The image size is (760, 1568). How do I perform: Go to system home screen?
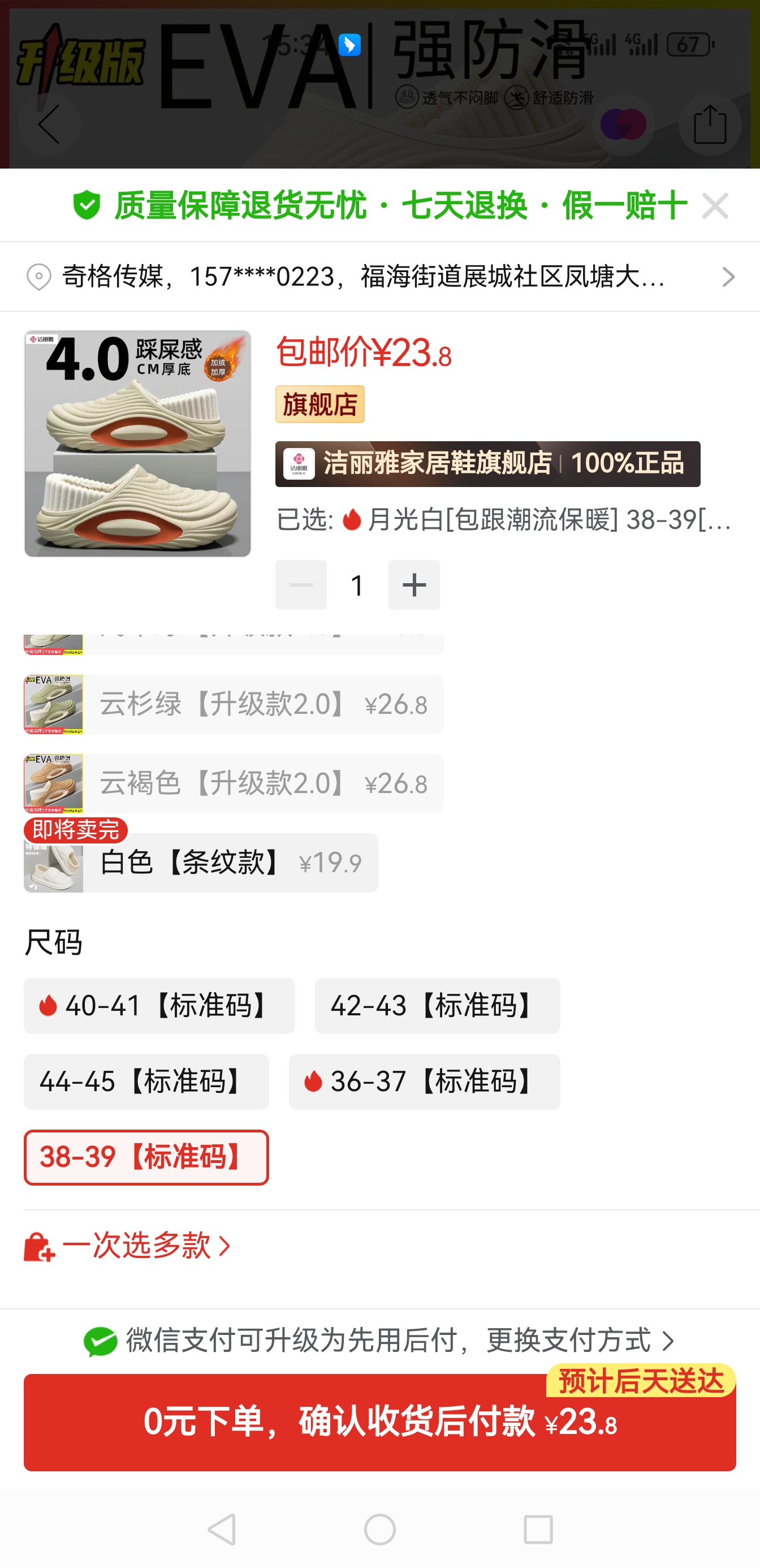pos(379,1529)
